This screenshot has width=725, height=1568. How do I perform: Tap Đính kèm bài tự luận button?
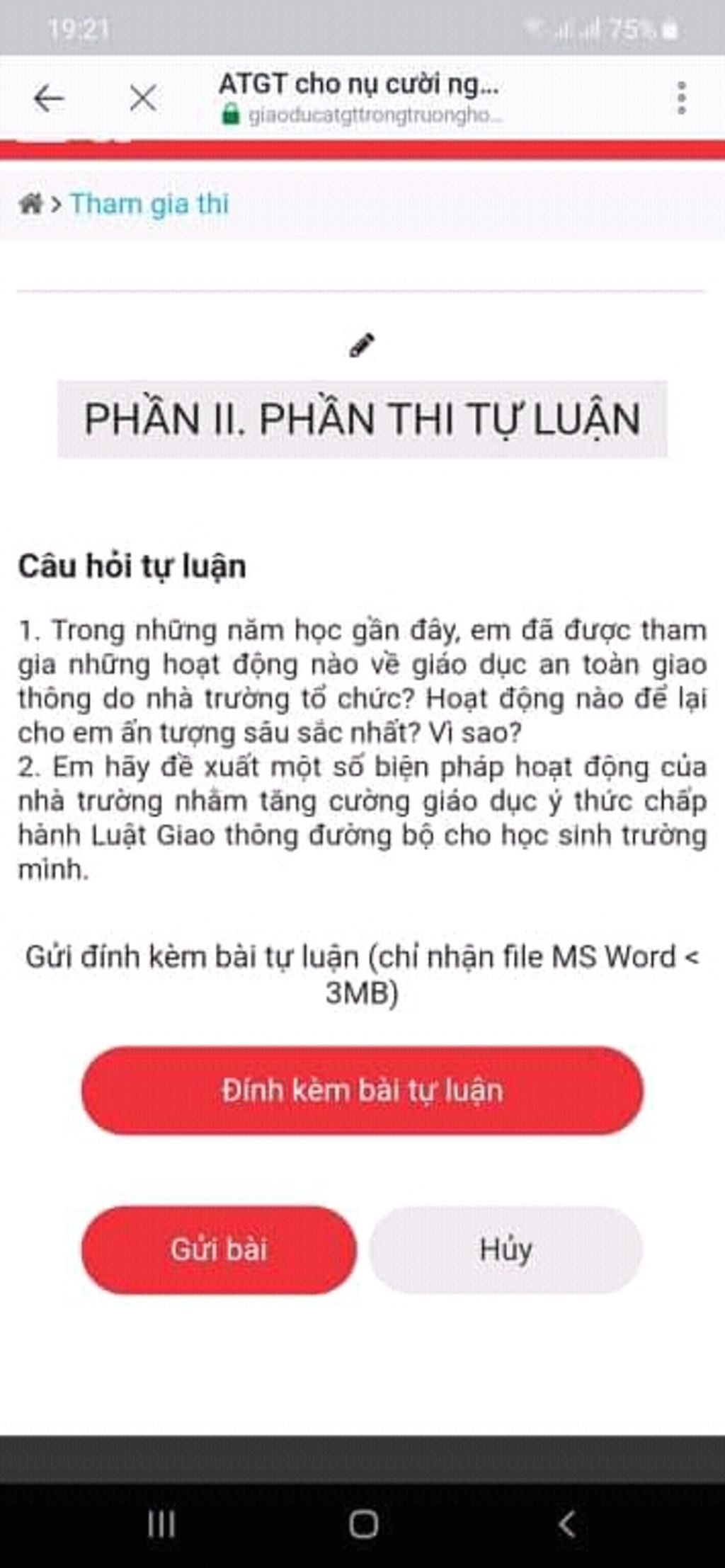point(362,1090)
